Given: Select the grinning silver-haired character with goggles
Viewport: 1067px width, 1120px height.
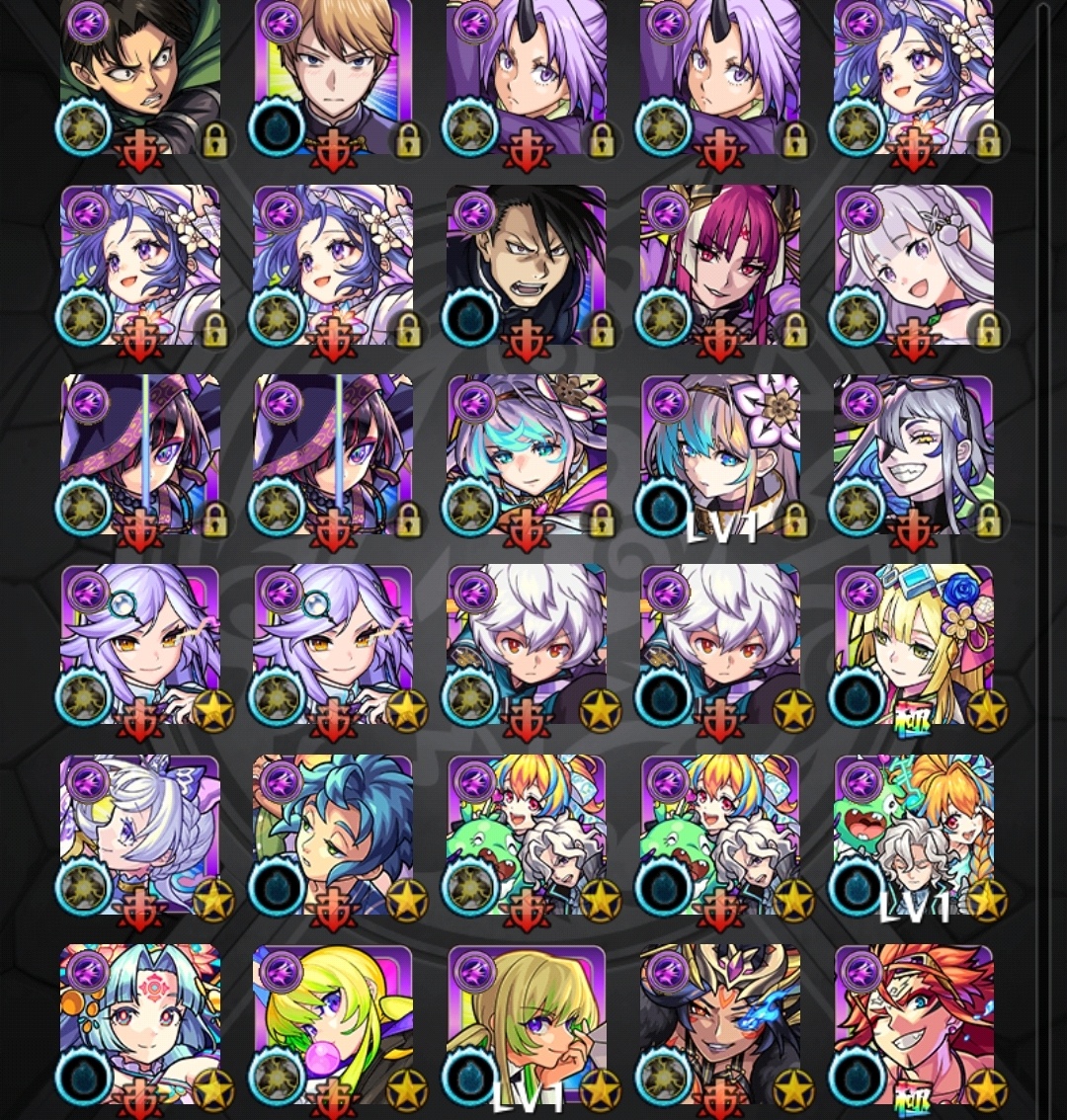Looking at the screenshot, I should [914, 454].
